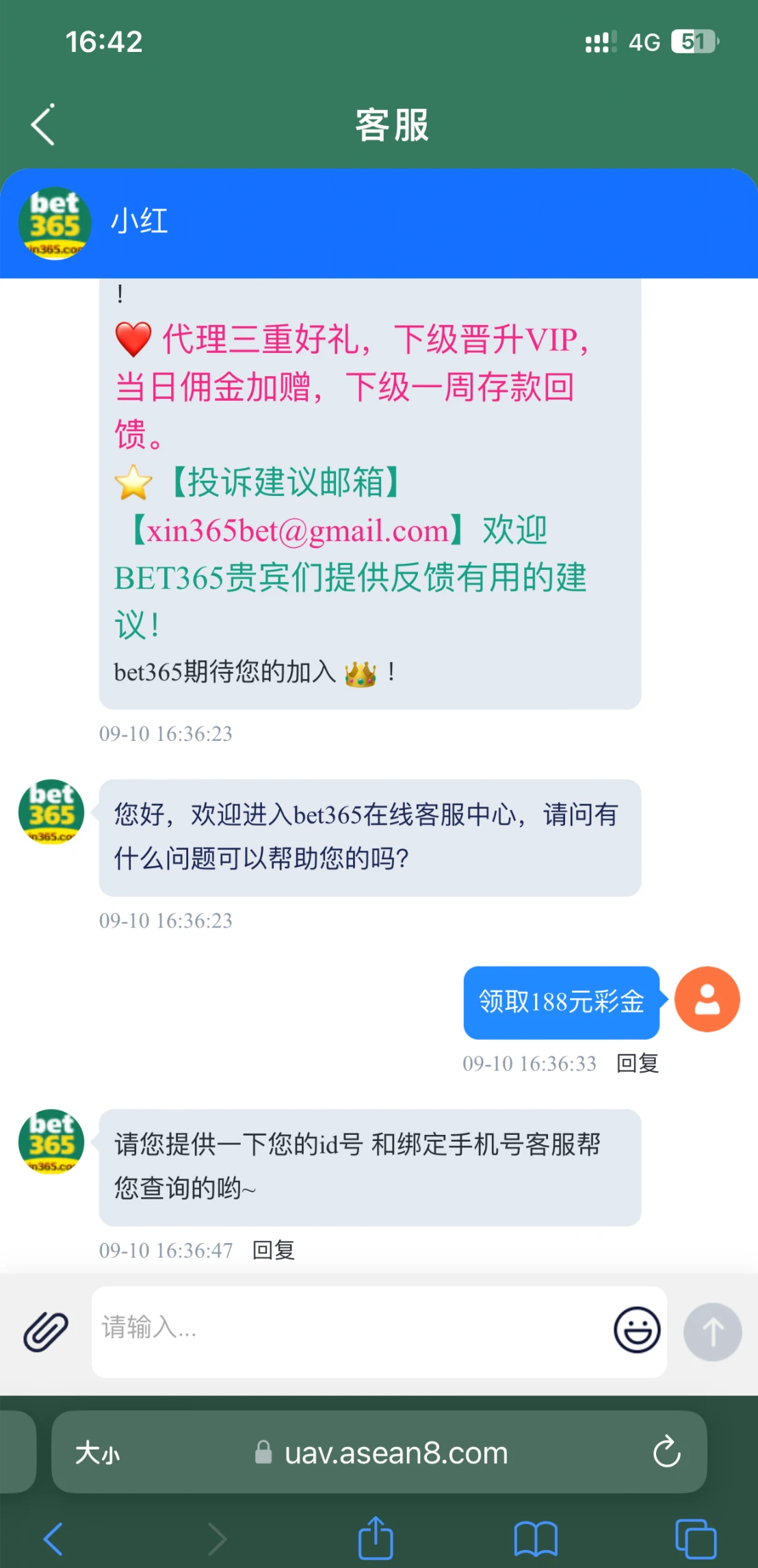Tap 回复 under the 领取188元彩金 message
Image resolution: width=758 pixels, height=1568 pixels.
638,1063
